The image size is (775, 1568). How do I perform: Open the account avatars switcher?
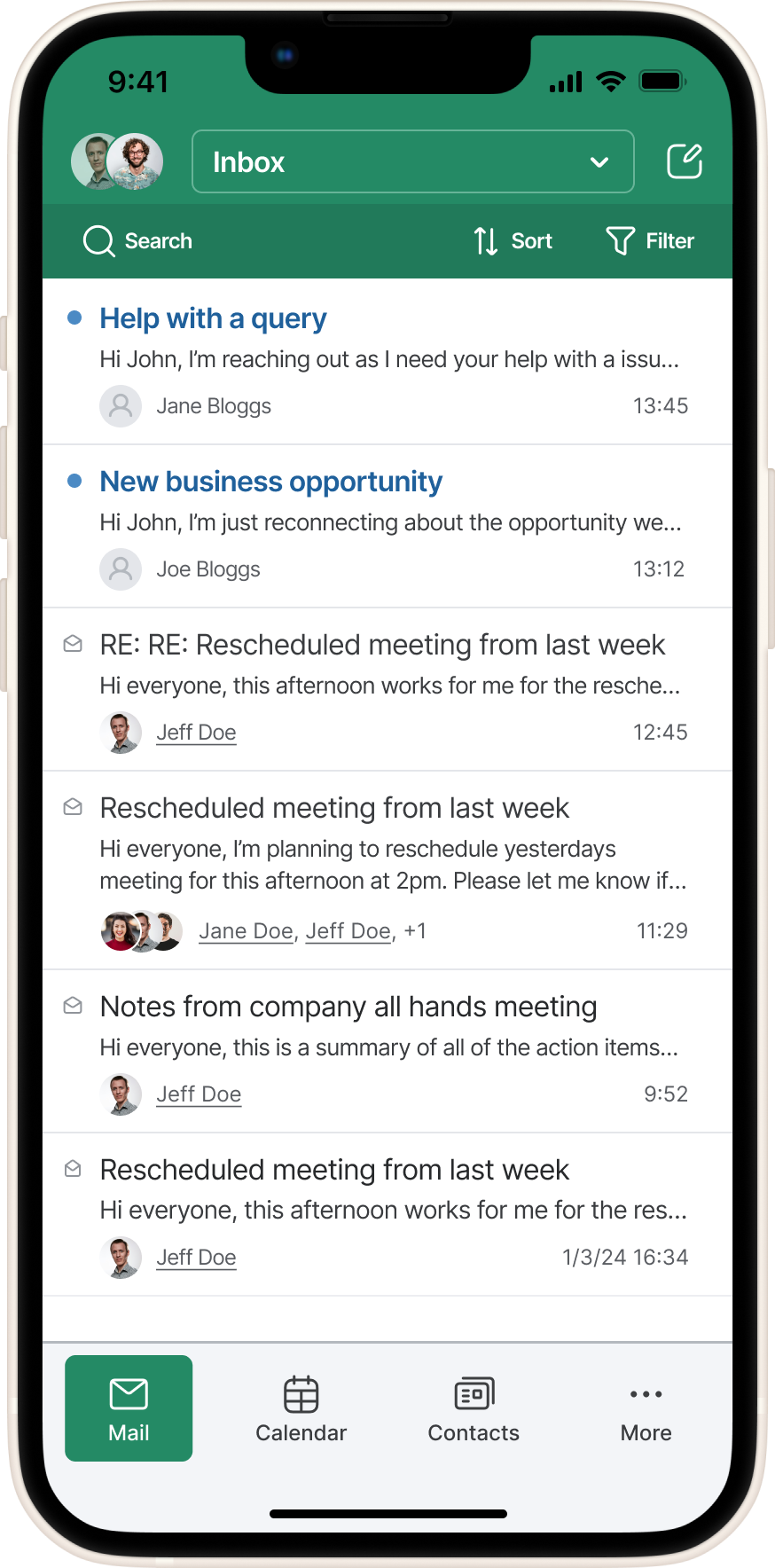(117, 161)
